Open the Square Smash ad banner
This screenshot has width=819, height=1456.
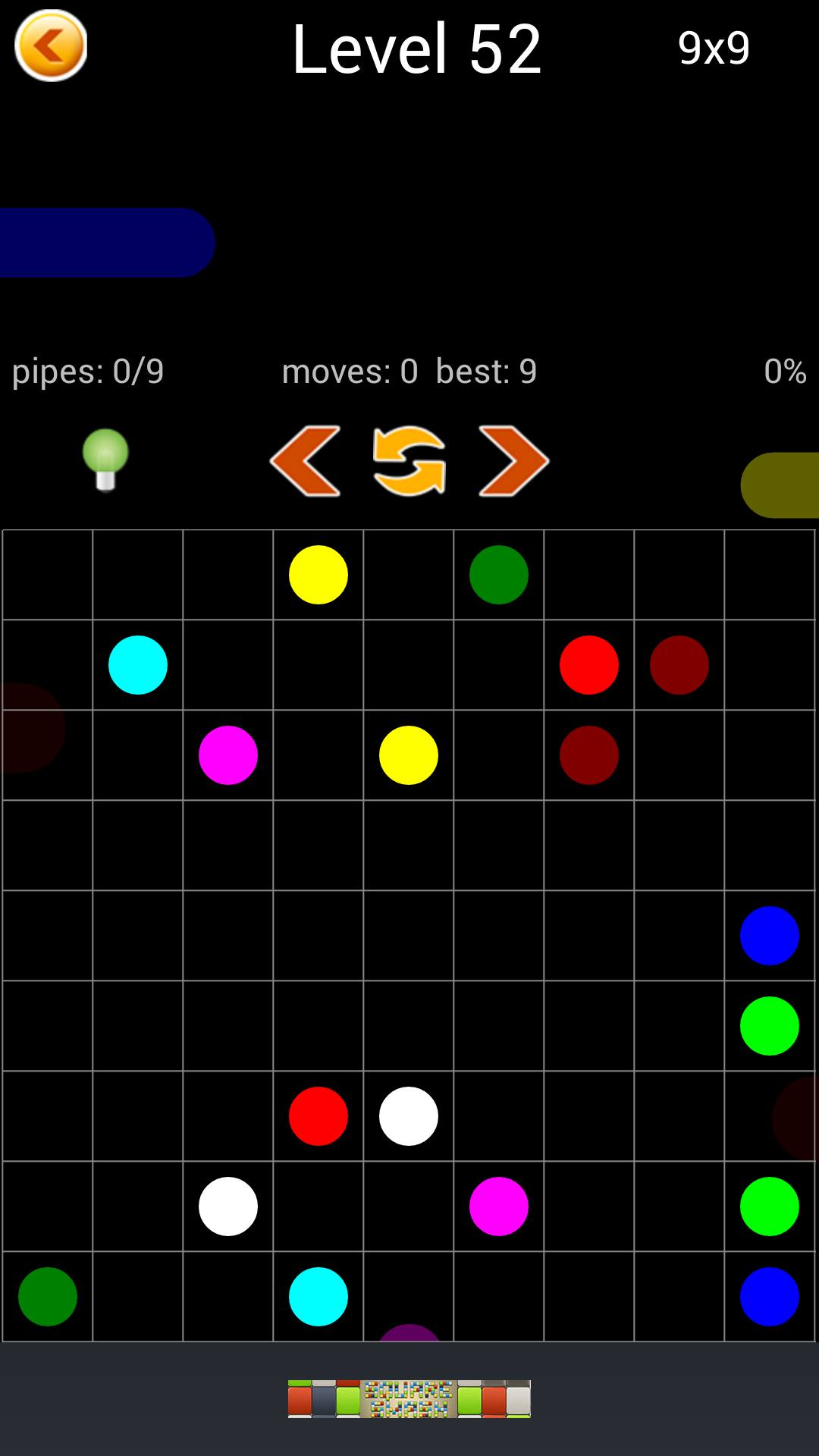(409, 1398)
